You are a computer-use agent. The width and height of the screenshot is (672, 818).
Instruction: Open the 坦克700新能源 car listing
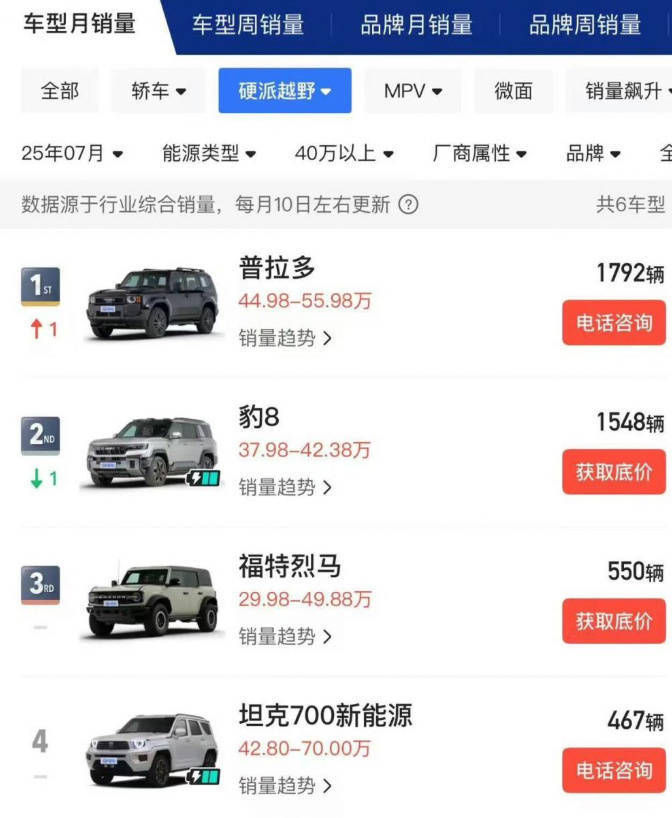tap(325, 716)
